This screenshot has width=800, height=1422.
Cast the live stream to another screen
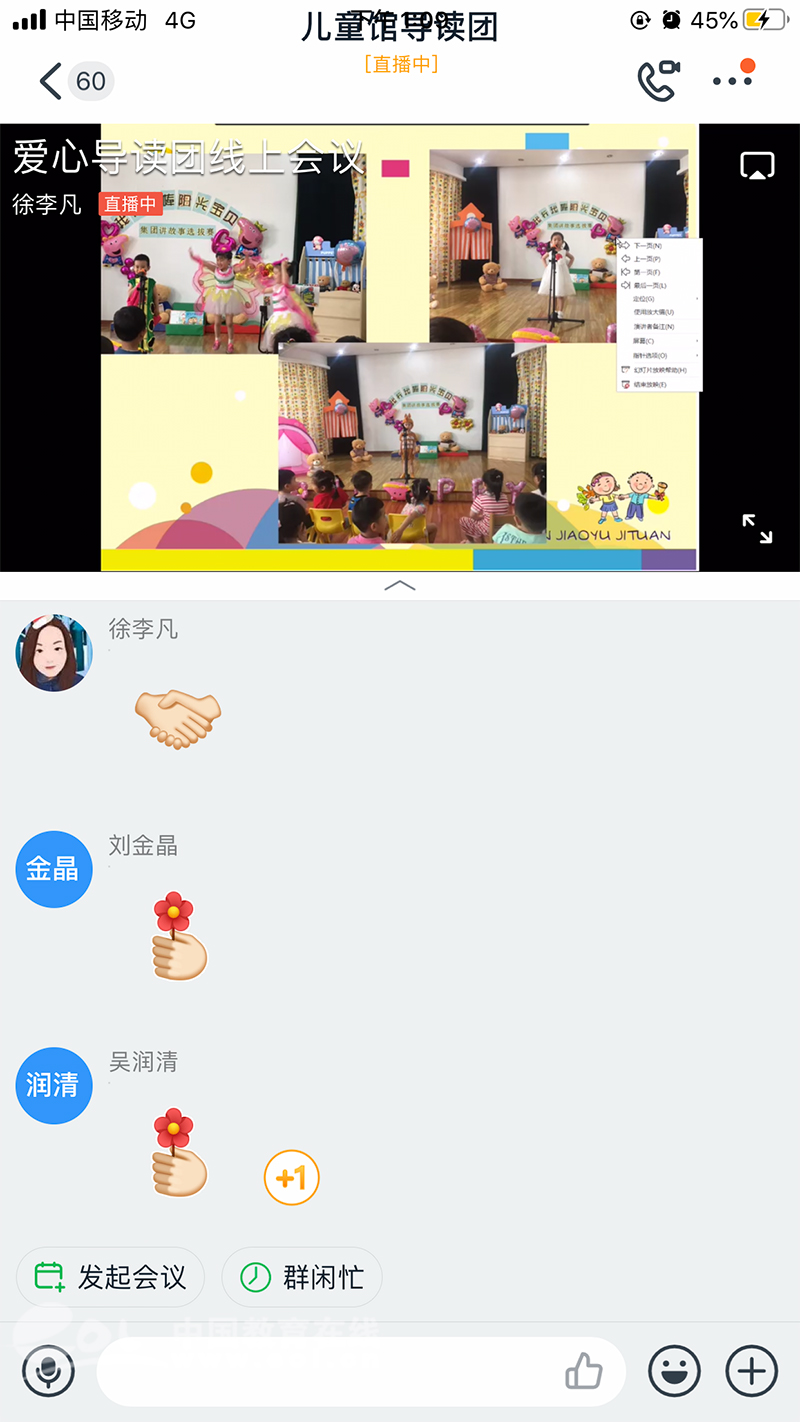pyautogui.click(x=757, y=166)
